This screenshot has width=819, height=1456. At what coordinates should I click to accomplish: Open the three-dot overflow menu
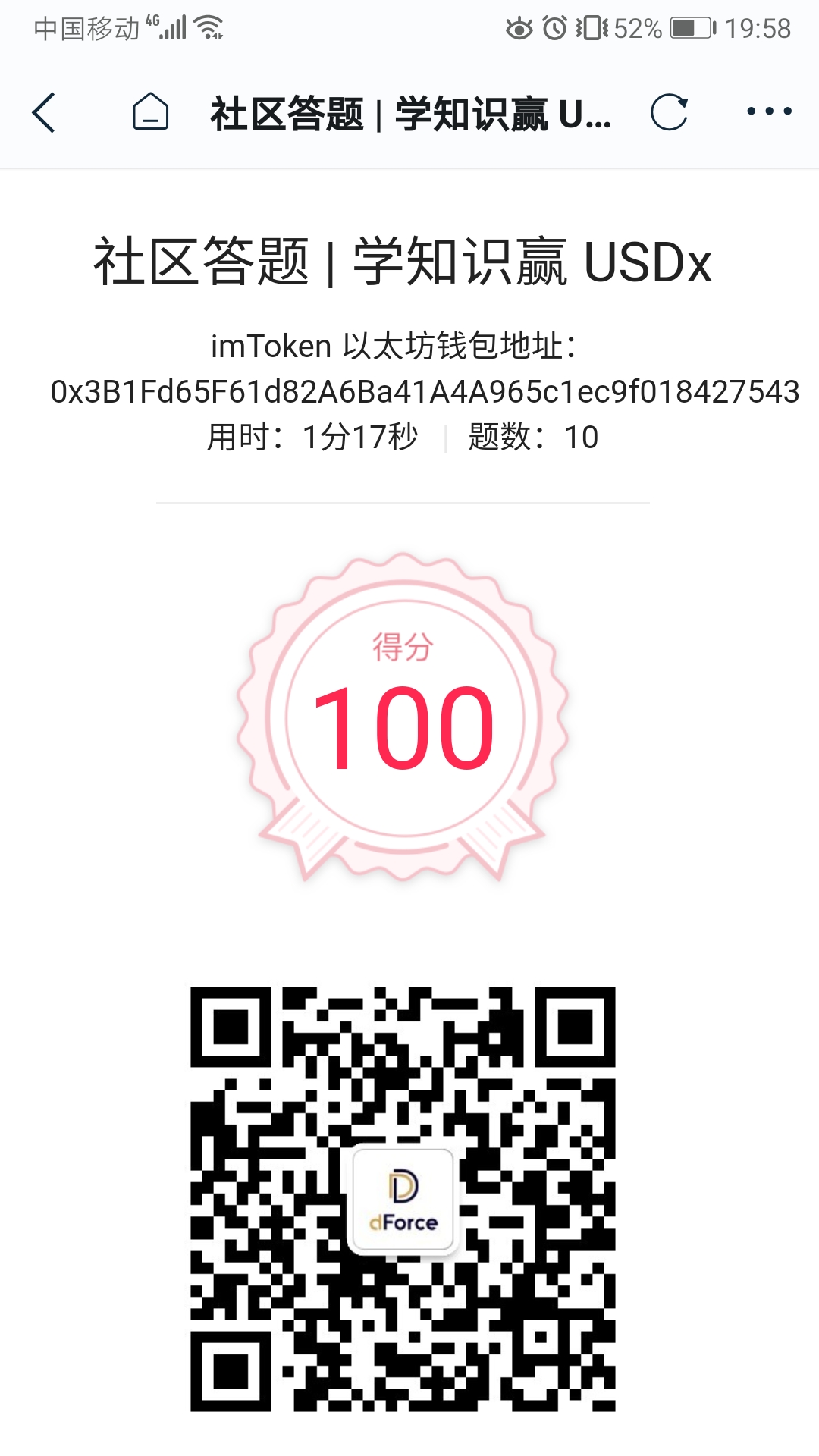pos(769,111)
